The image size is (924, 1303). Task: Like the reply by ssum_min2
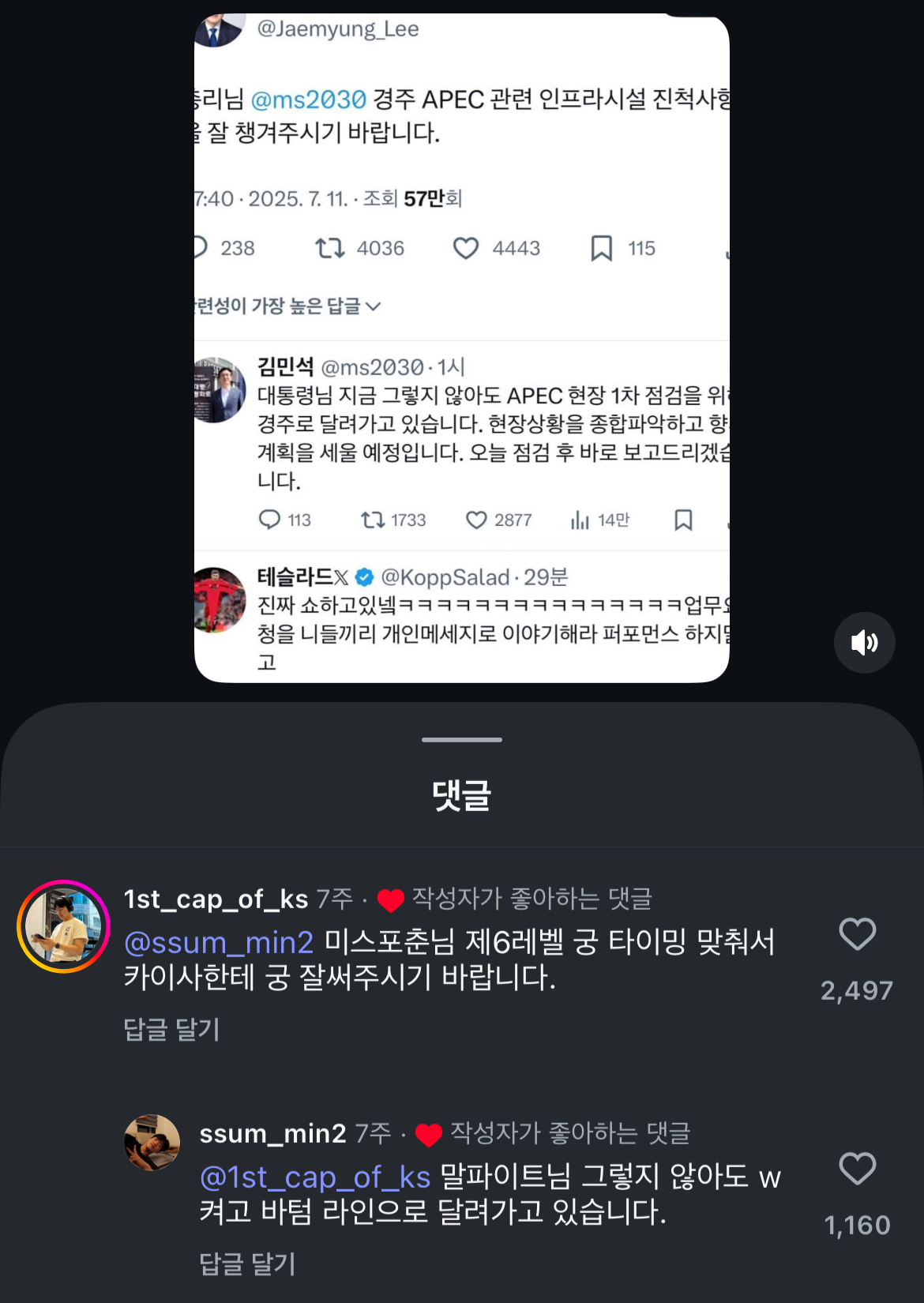tap(857, 1169)
